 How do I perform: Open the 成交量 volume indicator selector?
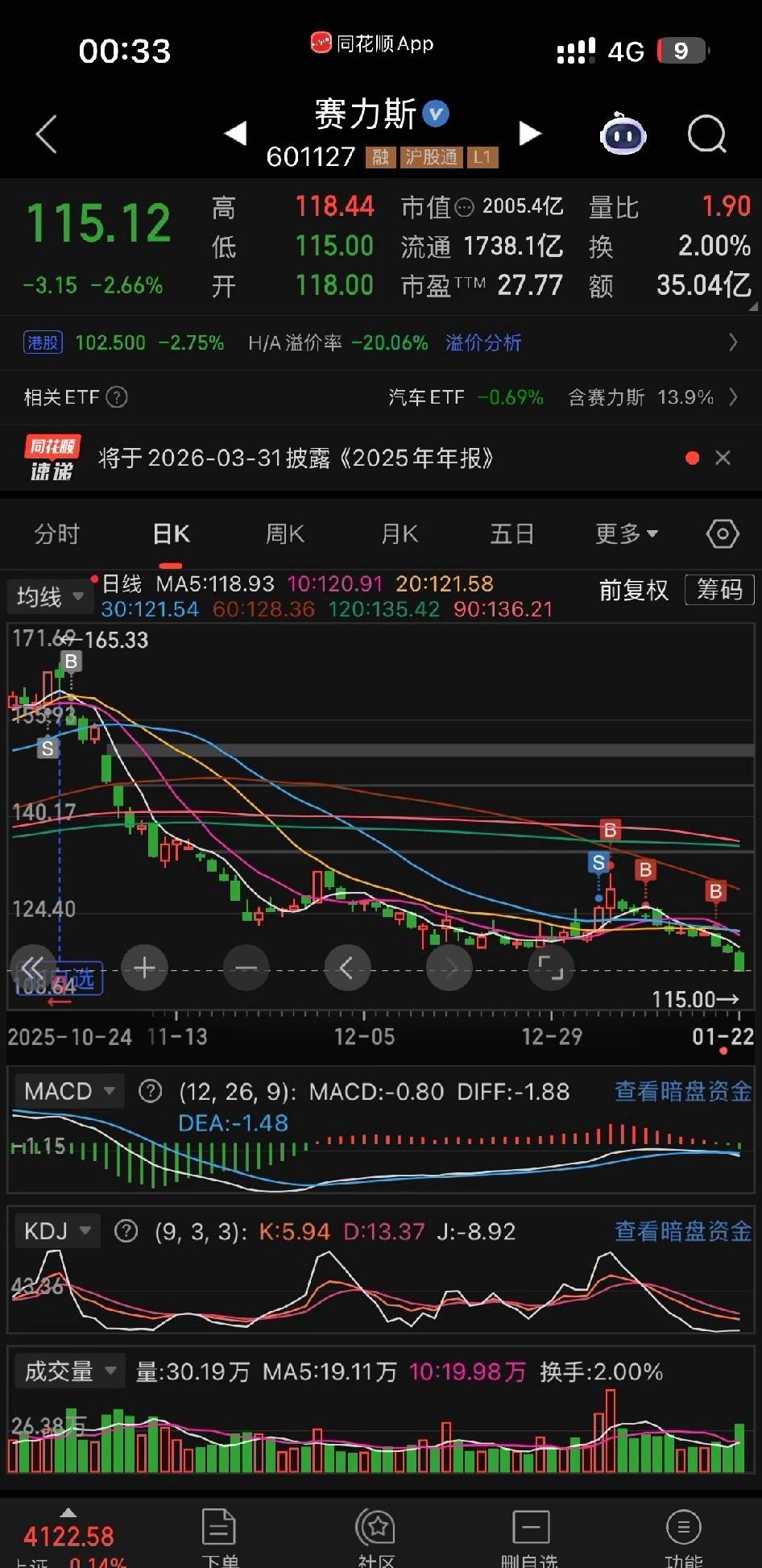(68, 1371)
